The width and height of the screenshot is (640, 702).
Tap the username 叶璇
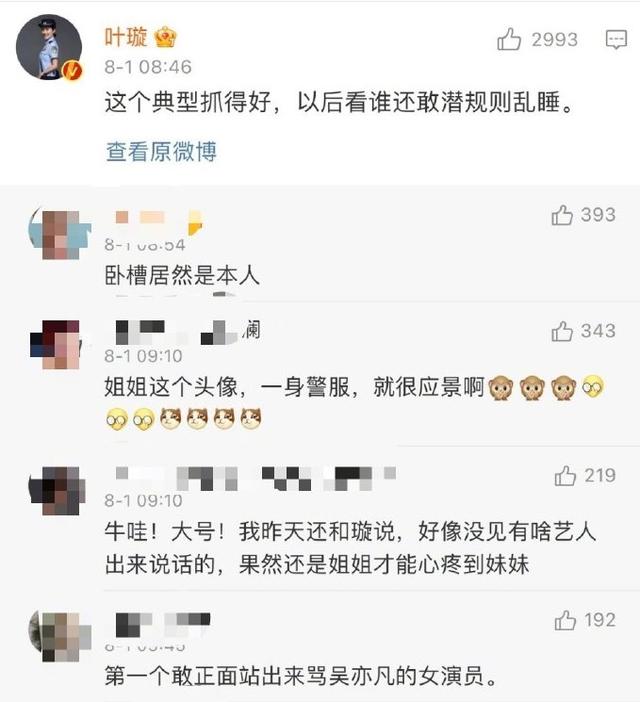[x=127, y=38]
